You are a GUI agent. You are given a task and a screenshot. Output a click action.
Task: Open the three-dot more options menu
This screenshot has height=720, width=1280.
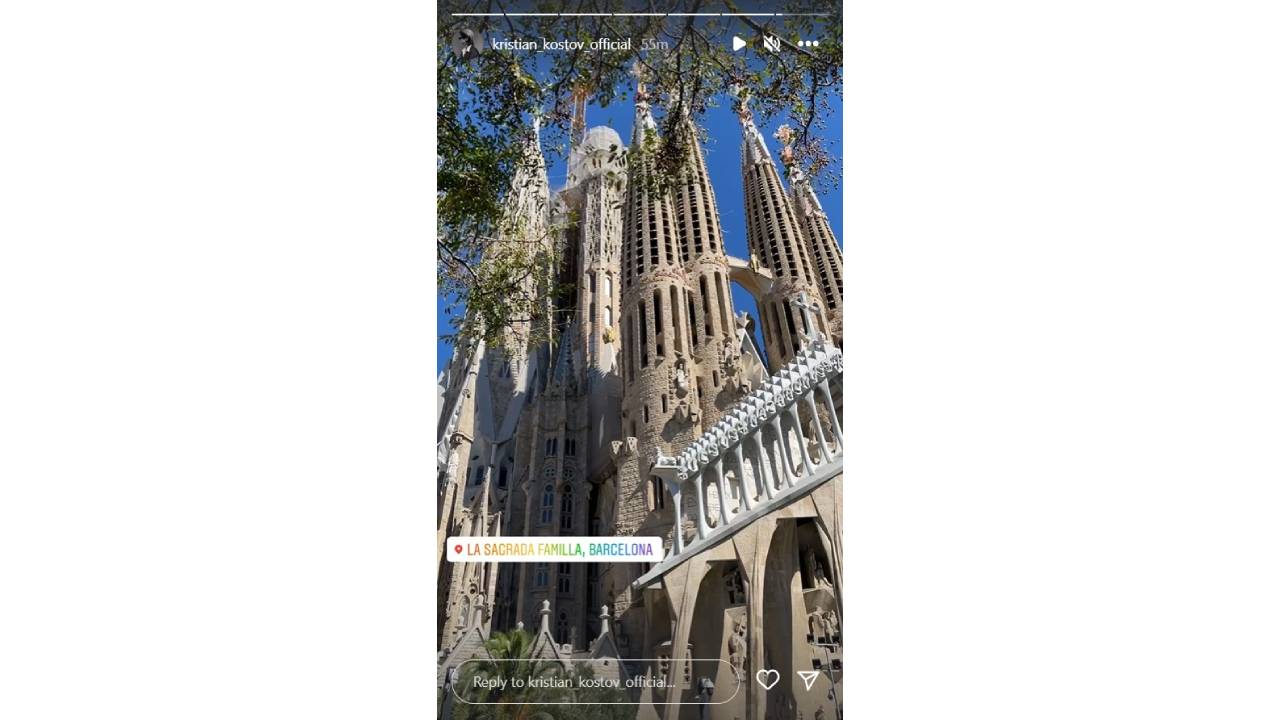pos(808,43)
